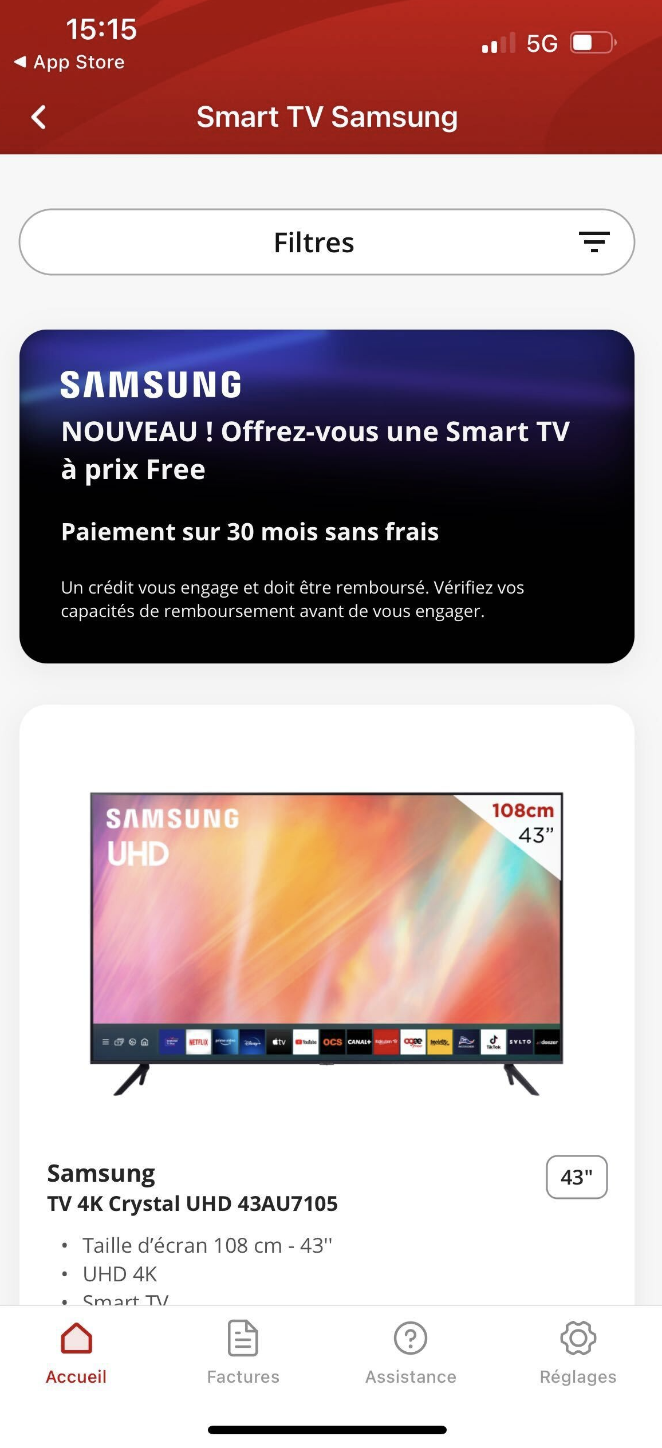
Task: Switch to the Accueil tab
Action: pyautogui.click(x=76, y=1354)
